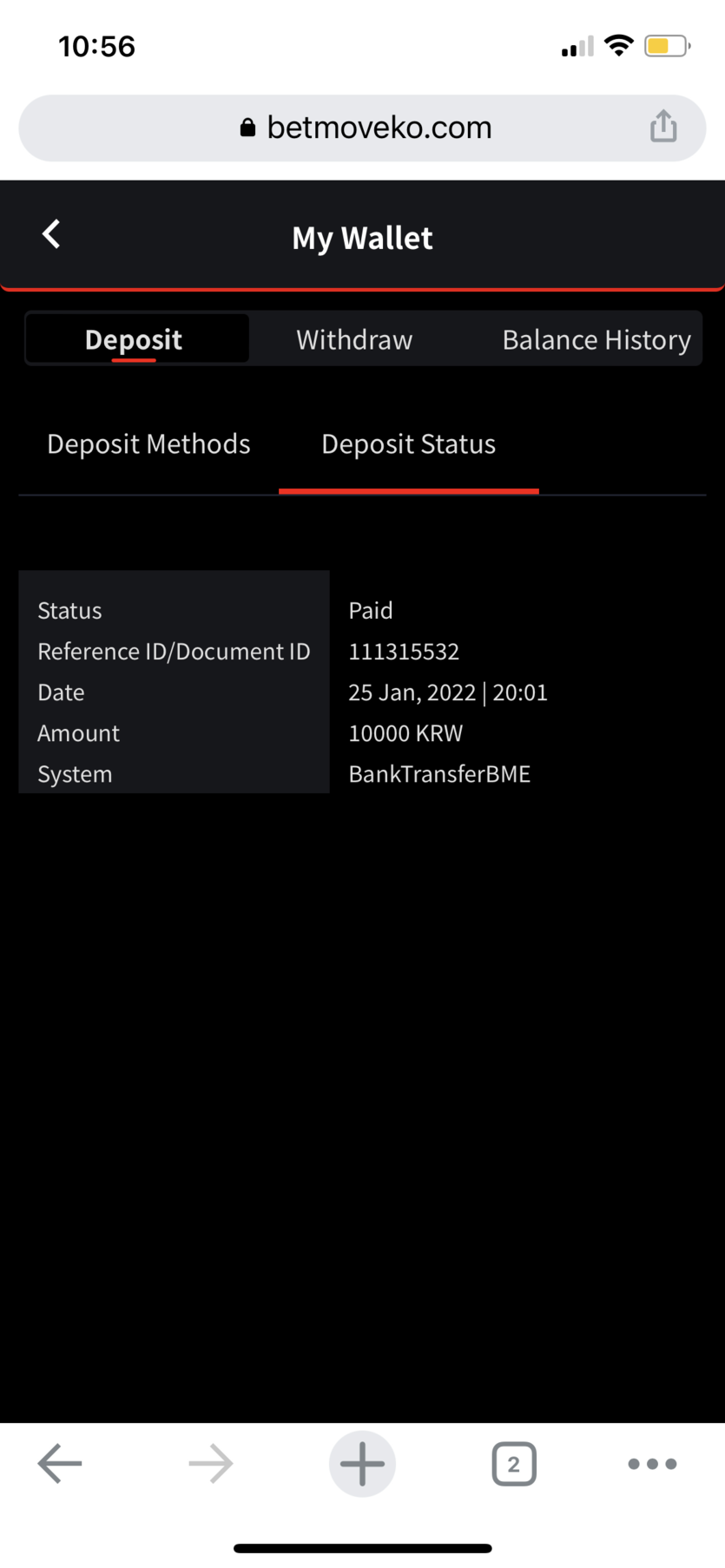Viewport: 725px width, 1568px height.
Task: Open the browser tab switcher
Action: 514,1464
